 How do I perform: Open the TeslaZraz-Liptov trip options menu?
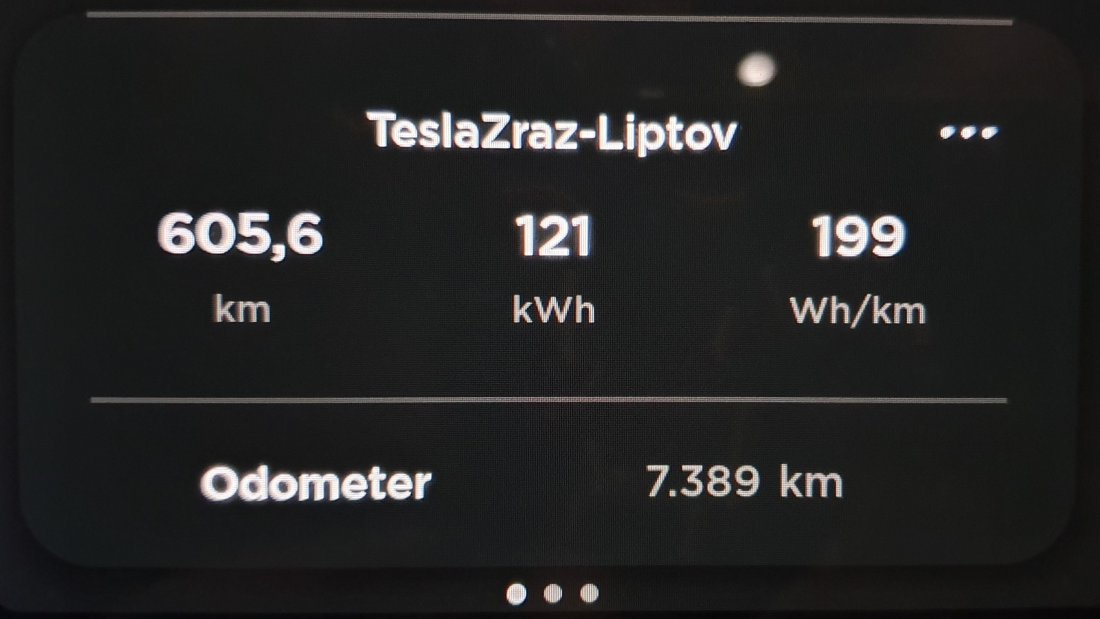(969, 132)
